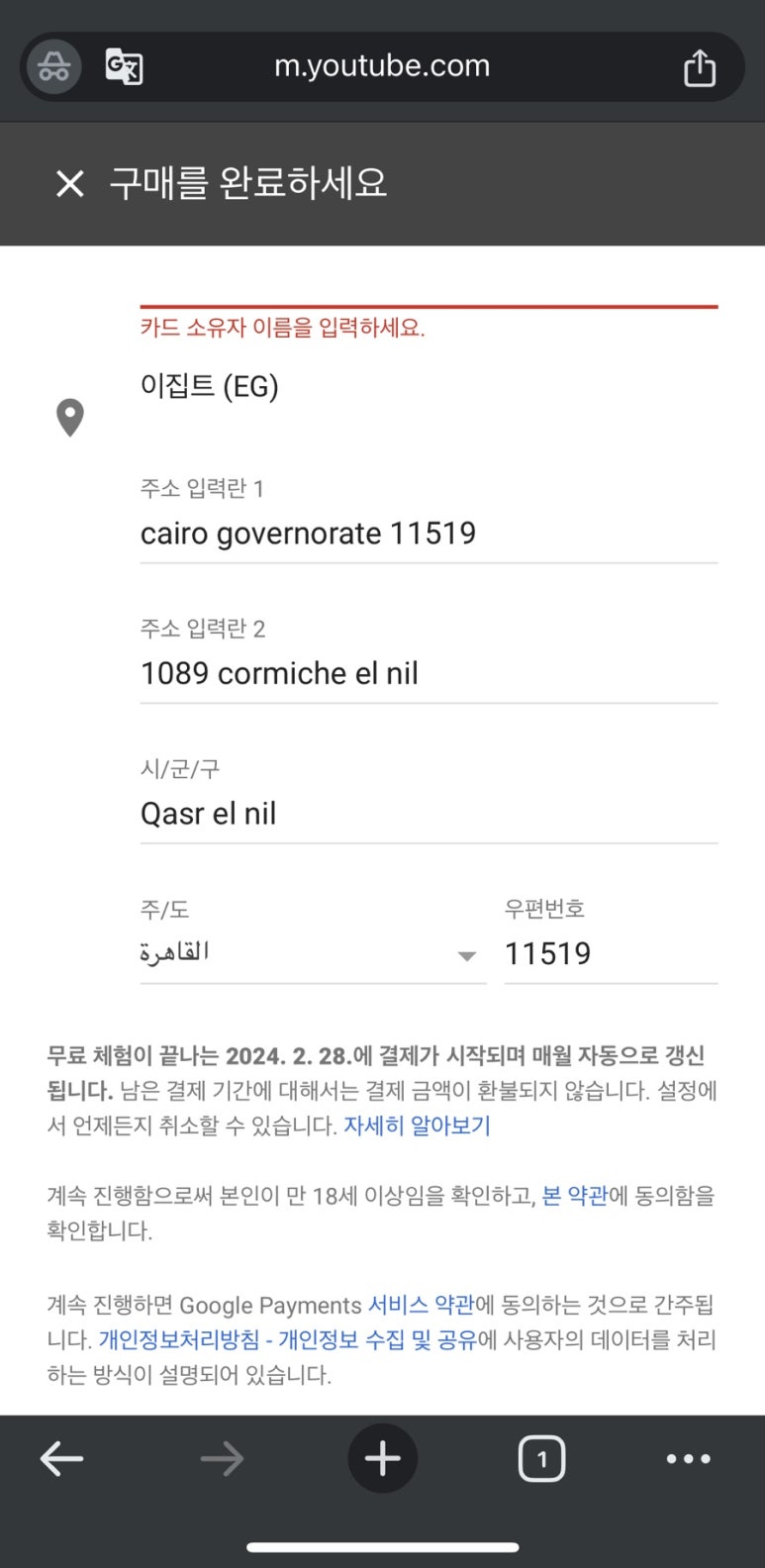Edit address line 2 field
The height and width of the screenshot is (1568, 765).
pyautogui.click(x=428, y=674)
